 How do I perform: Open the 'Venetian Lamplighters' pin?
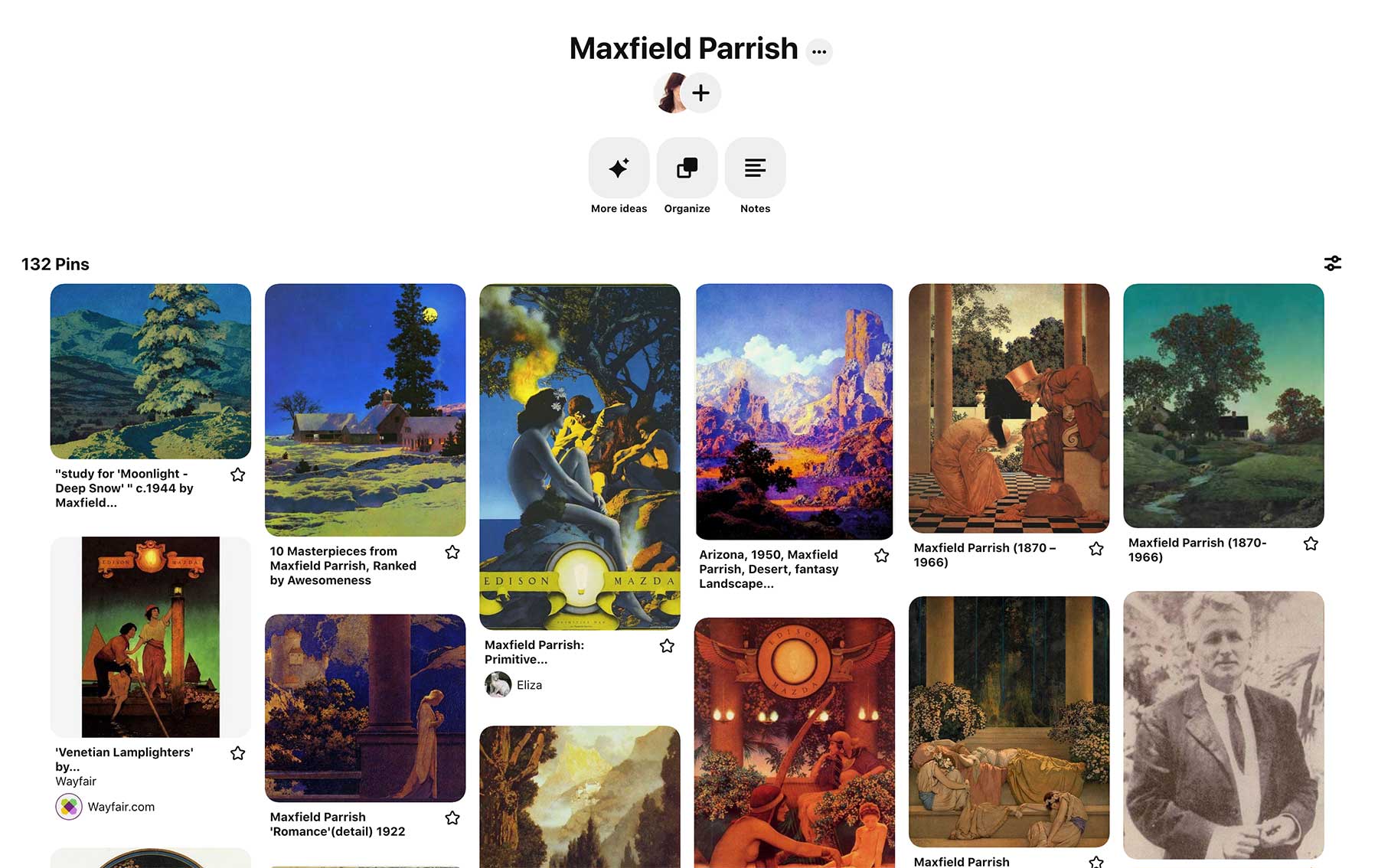[x=151, y=637]
